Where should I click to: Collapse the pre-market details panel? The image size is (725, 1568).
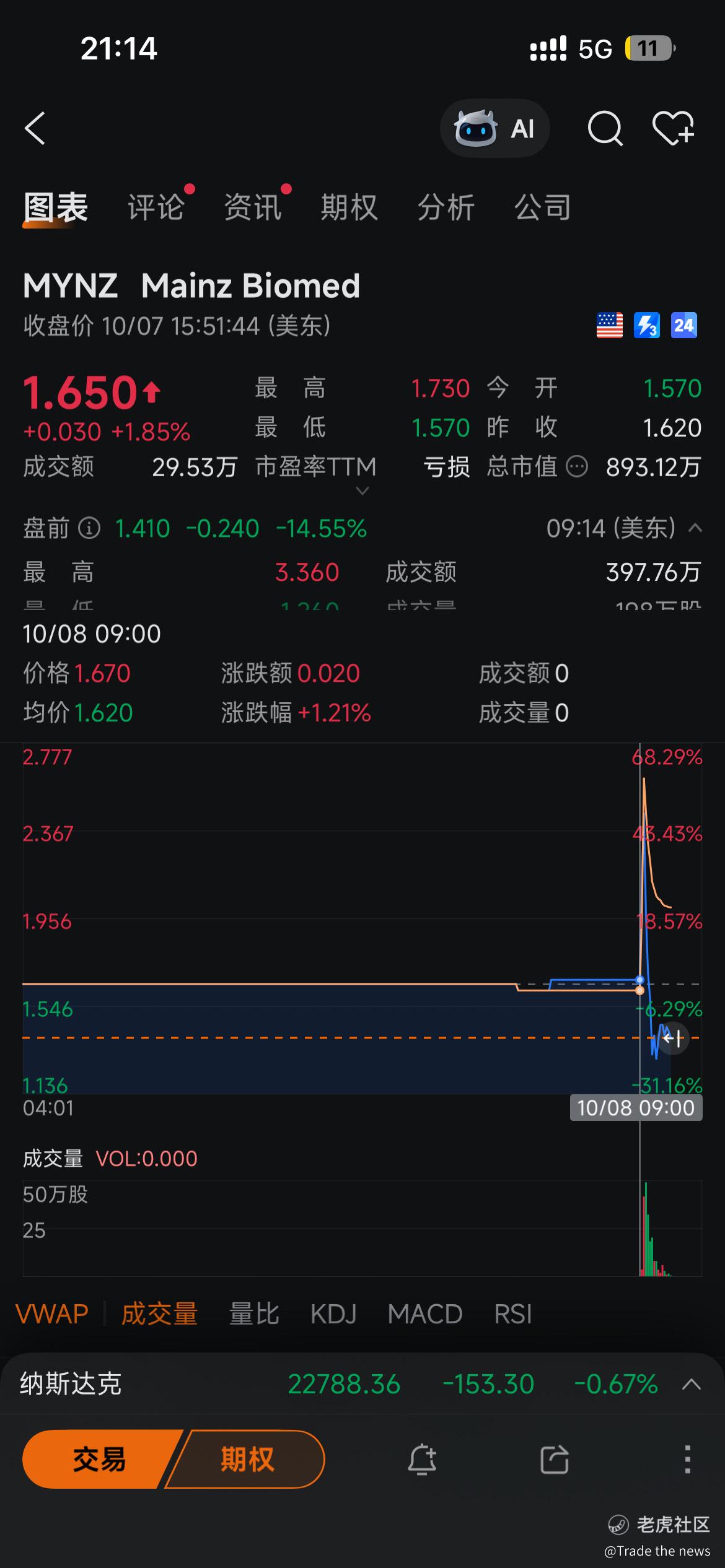695,528
